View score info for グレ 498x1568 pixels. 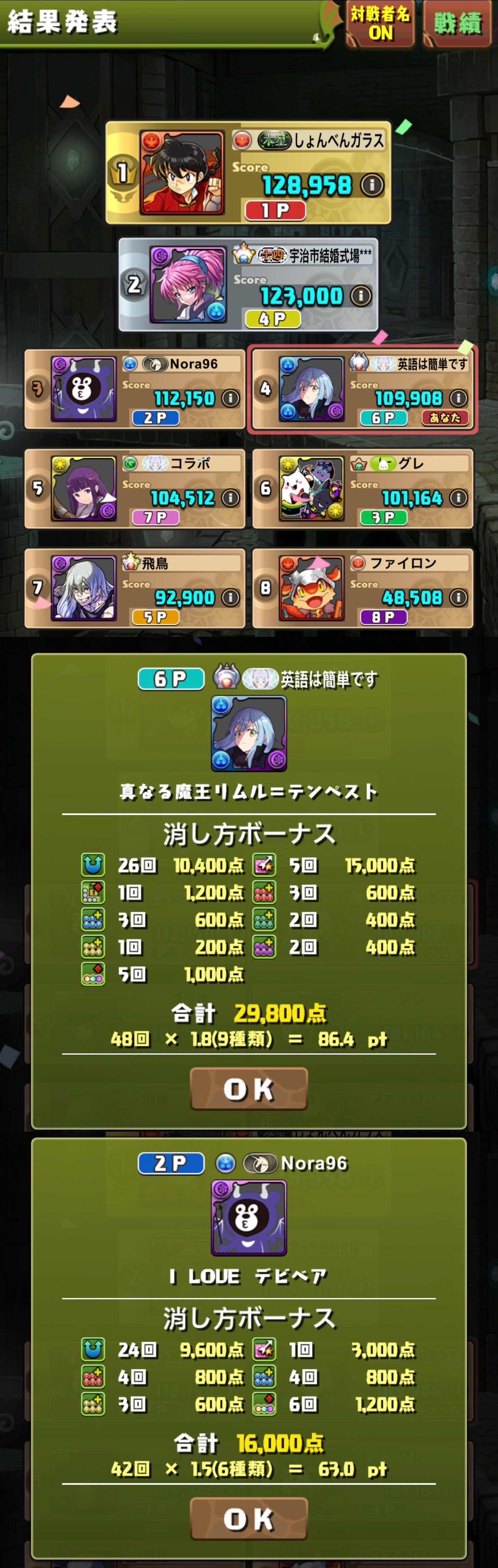pos(458,498)
